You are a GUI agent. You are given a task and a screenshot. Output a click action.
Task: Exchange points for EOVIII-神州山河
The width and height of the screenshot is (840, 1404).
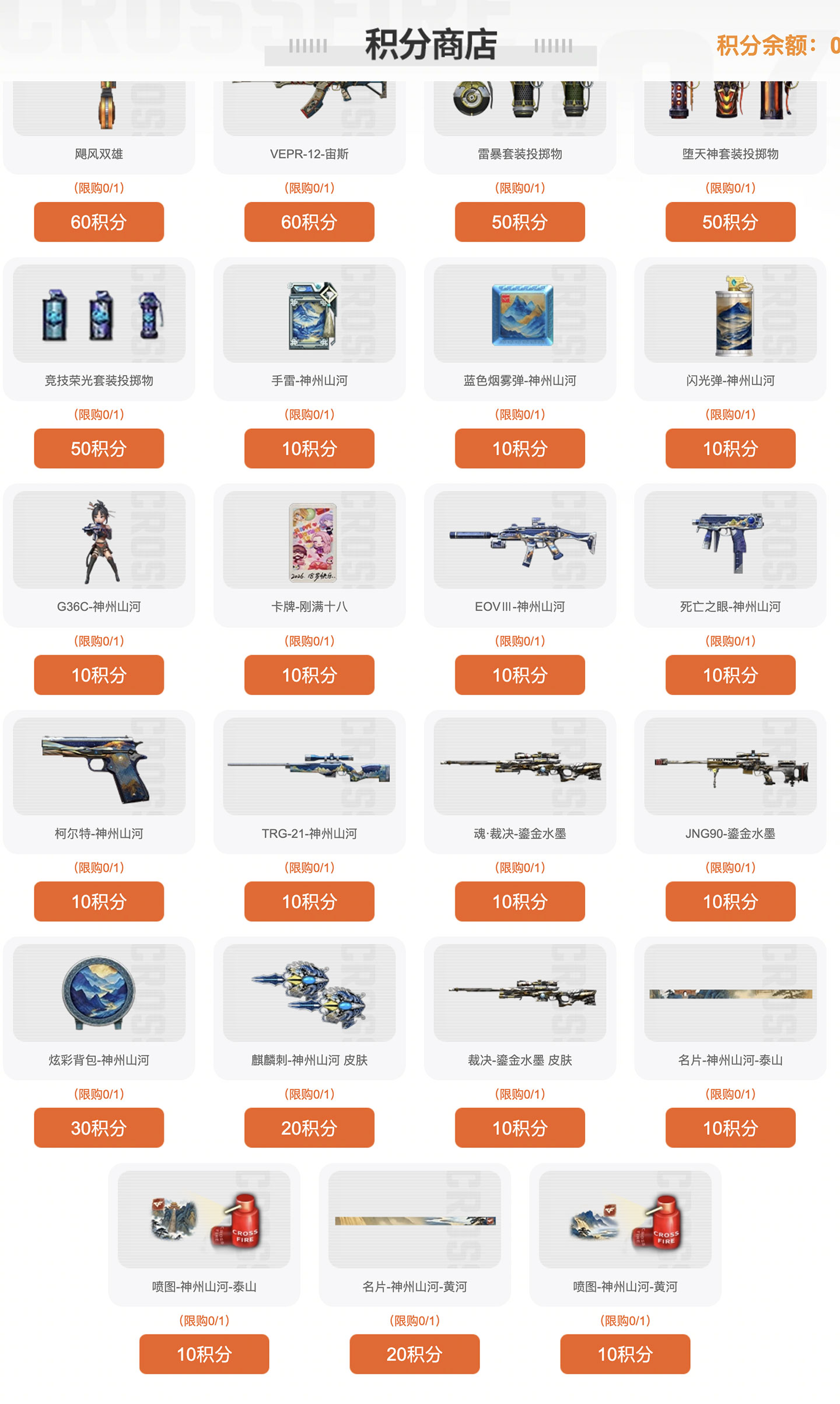click(520, 675)
